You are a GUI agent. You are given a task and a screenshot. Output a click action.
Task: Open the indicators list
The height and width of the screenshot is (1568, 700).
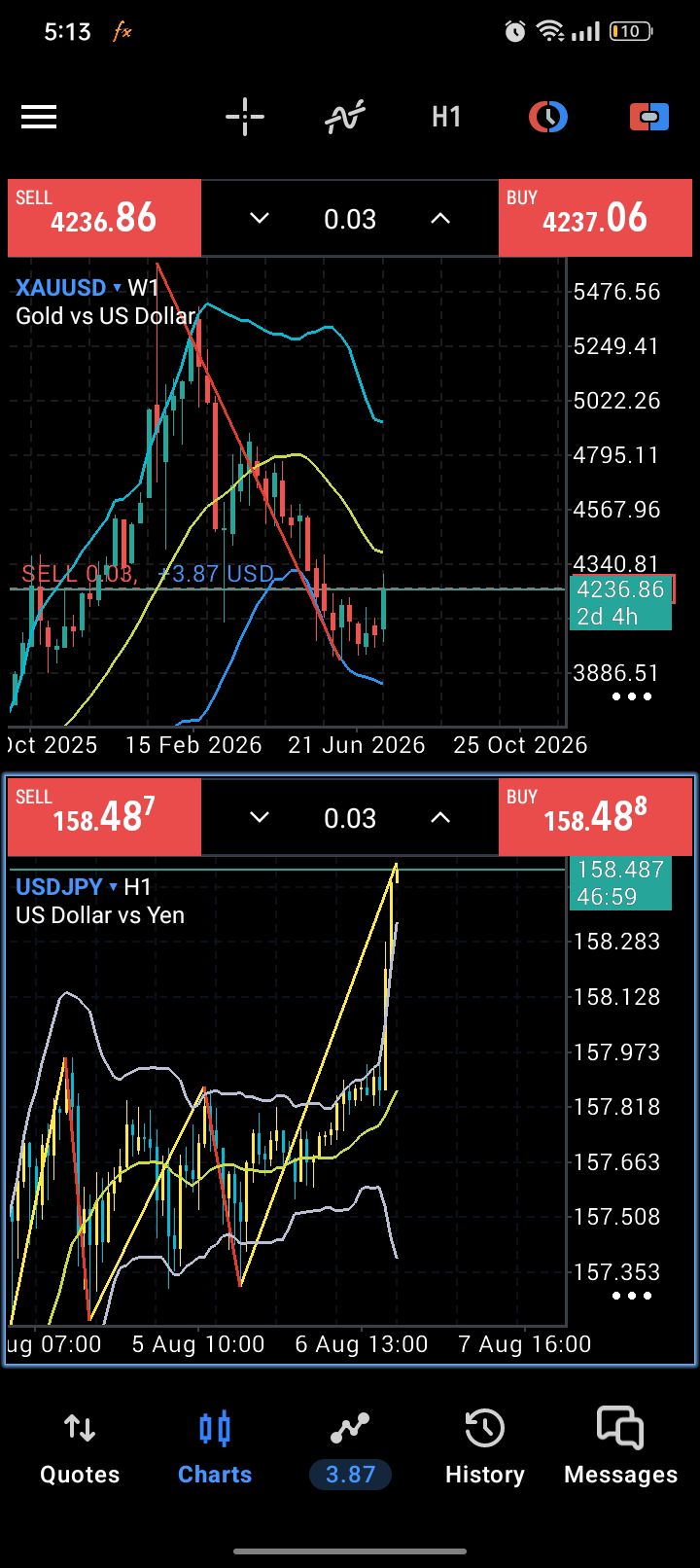click(x=345, y=118)
